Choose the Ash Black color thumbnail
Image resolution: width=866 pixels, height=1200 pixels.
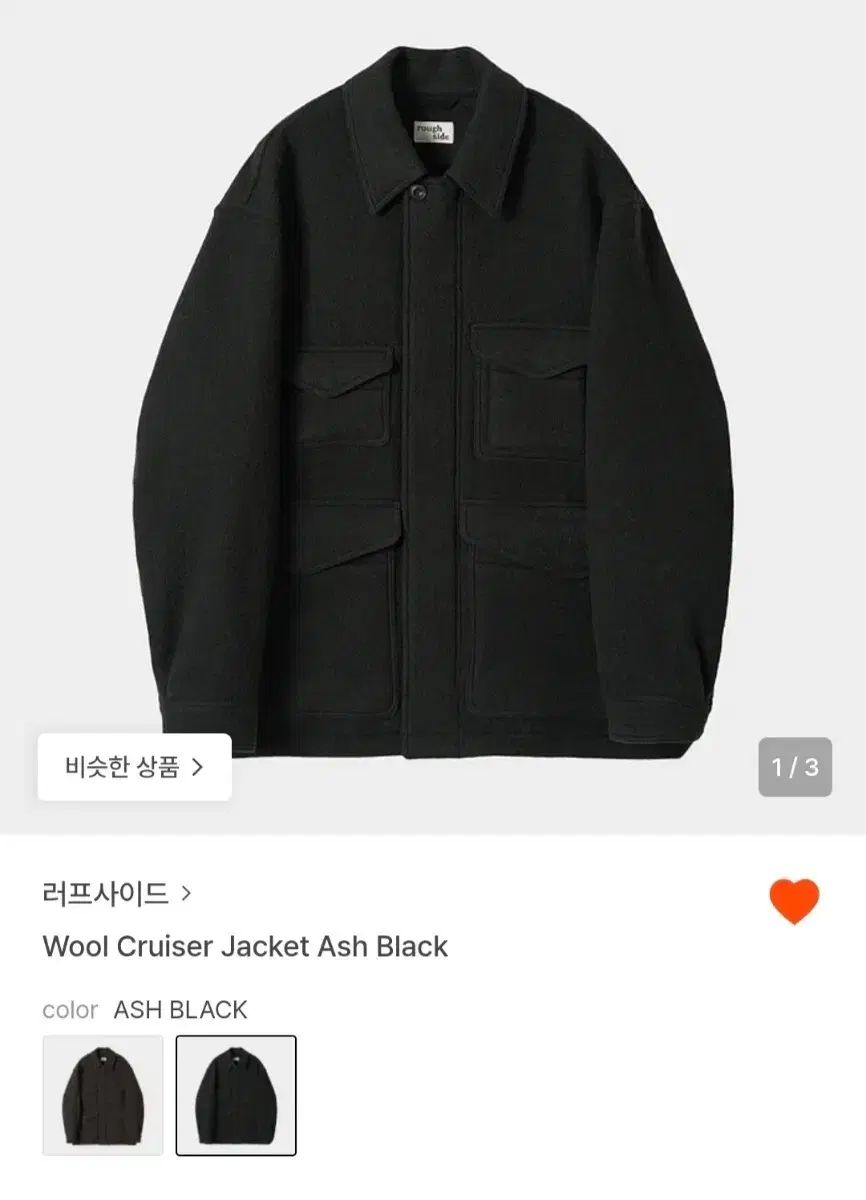[x=236, y=1095]
